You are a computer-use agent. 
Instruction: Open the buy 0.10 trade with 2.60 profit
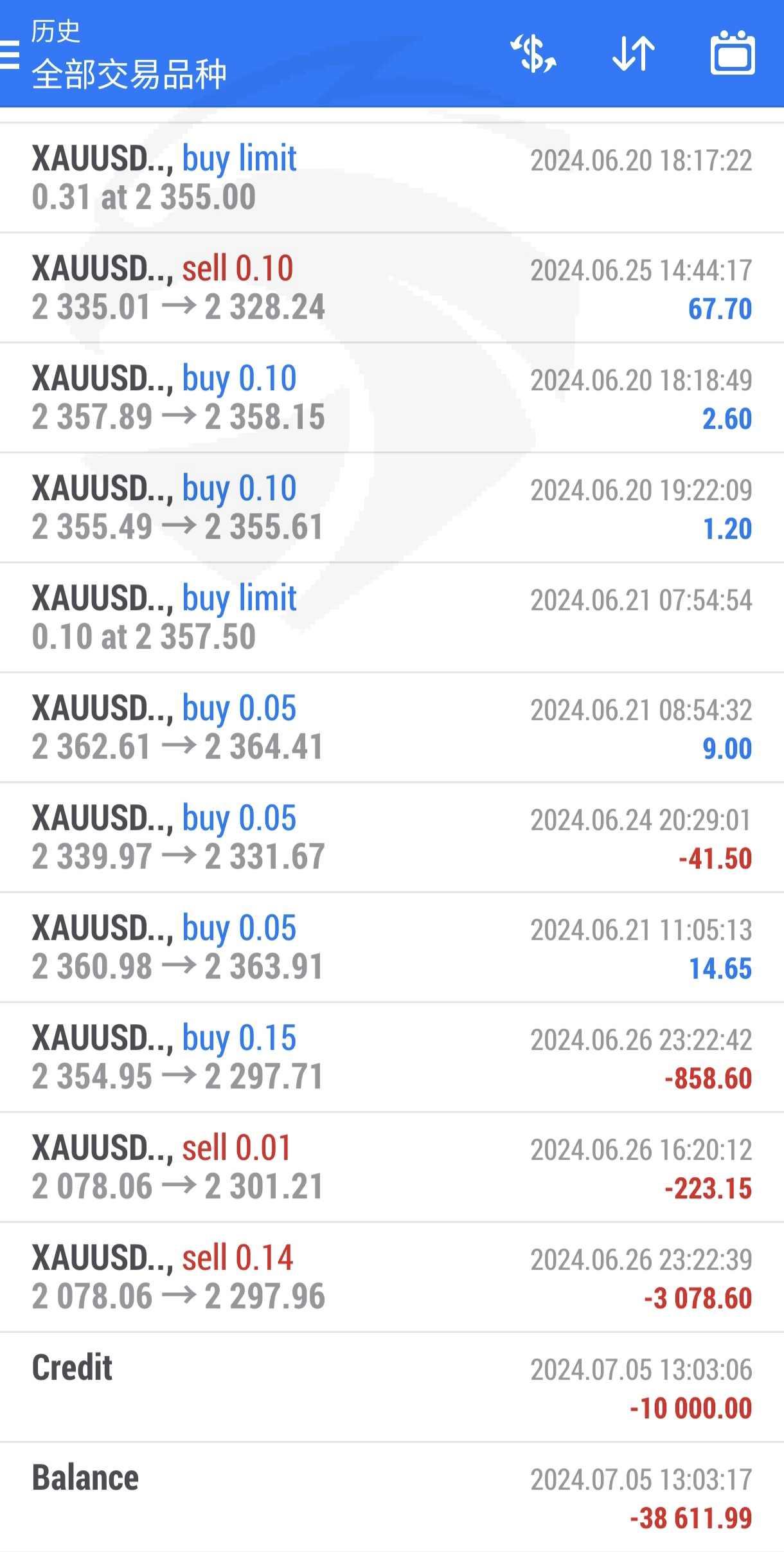coord(392,398)
